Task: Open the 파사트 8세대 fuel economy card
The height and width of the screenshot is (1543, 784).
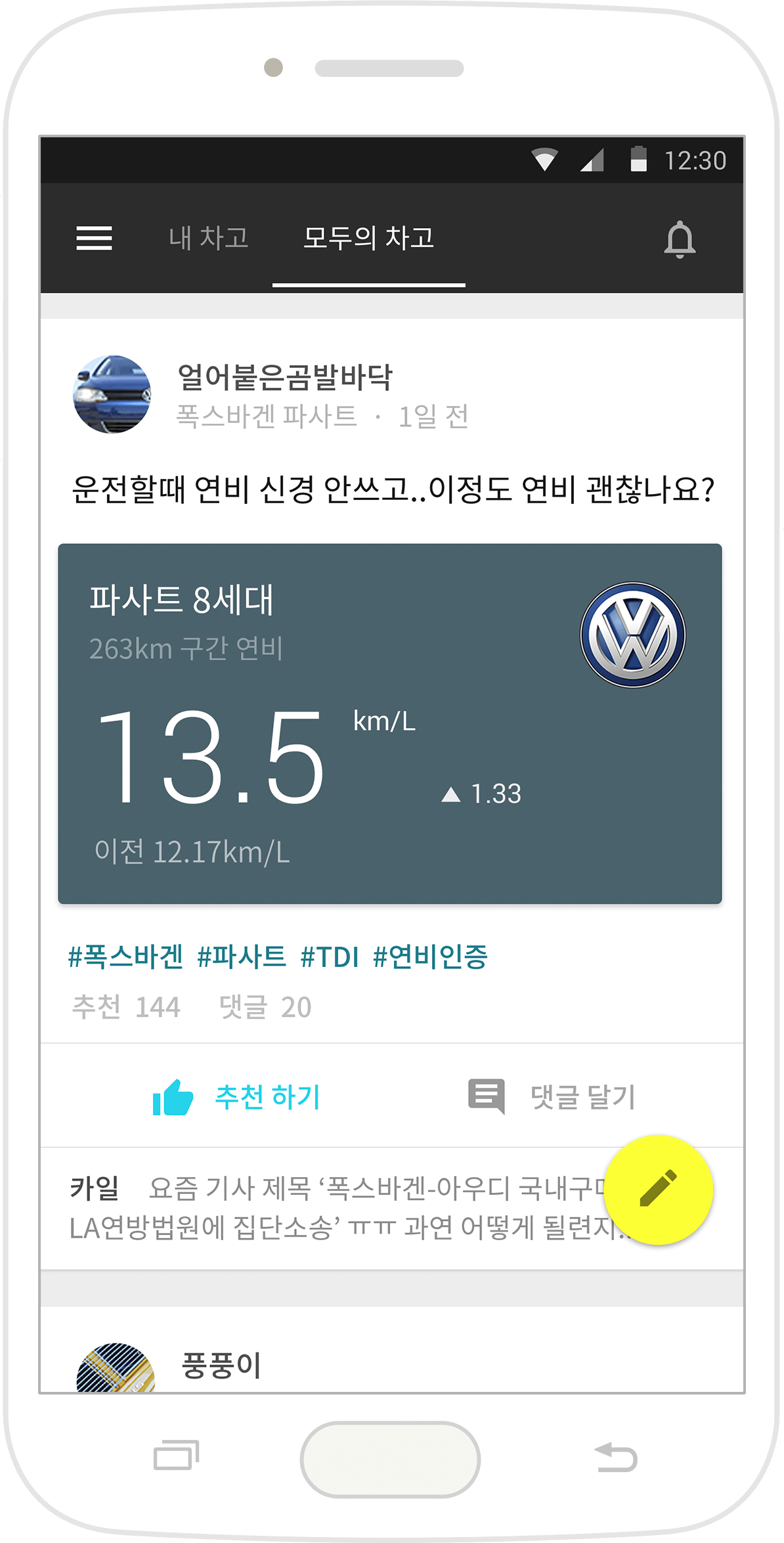Action: (x=389, y=723)
